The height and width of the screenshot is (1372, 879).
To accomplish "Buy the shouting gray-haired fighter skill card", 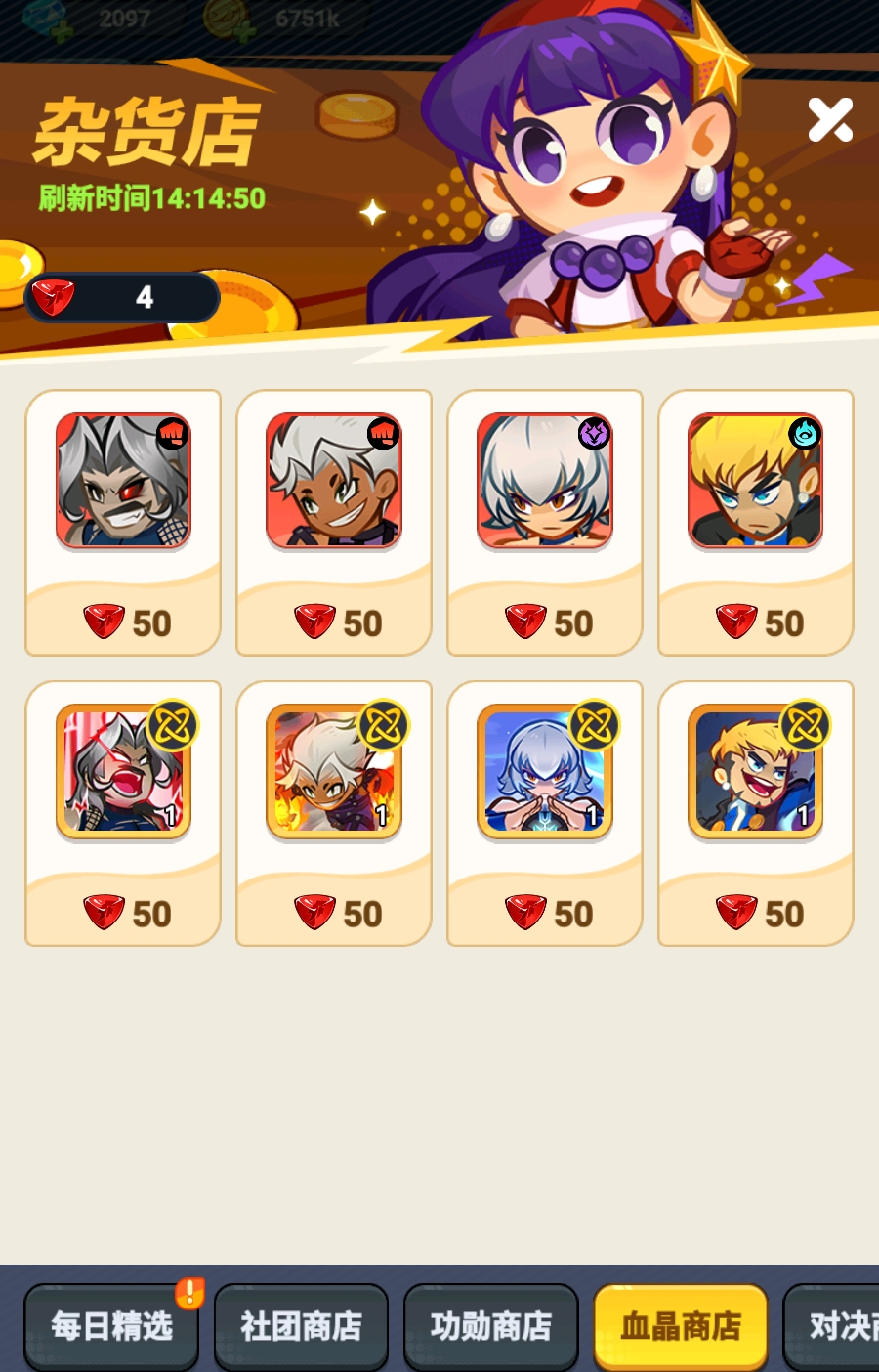I will 123,813.
